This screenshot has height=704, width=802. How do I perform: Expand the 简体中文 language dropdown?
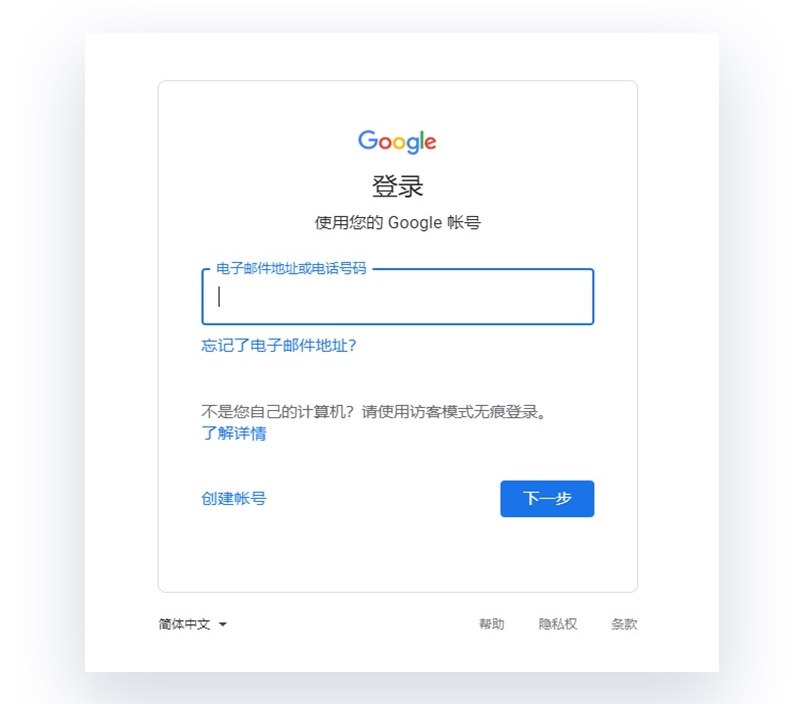(x=193, y=624)
